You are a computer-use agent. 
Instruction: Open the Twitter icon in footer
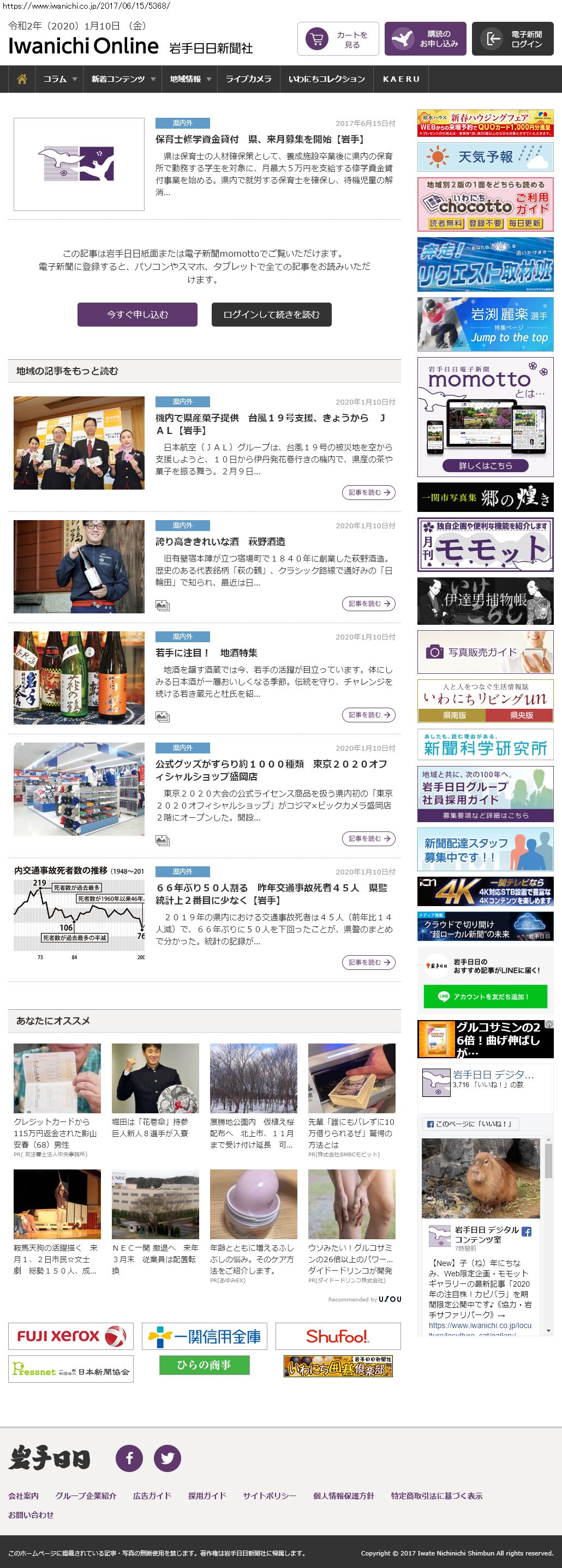pyautogui.click(x=167, y=1458)
